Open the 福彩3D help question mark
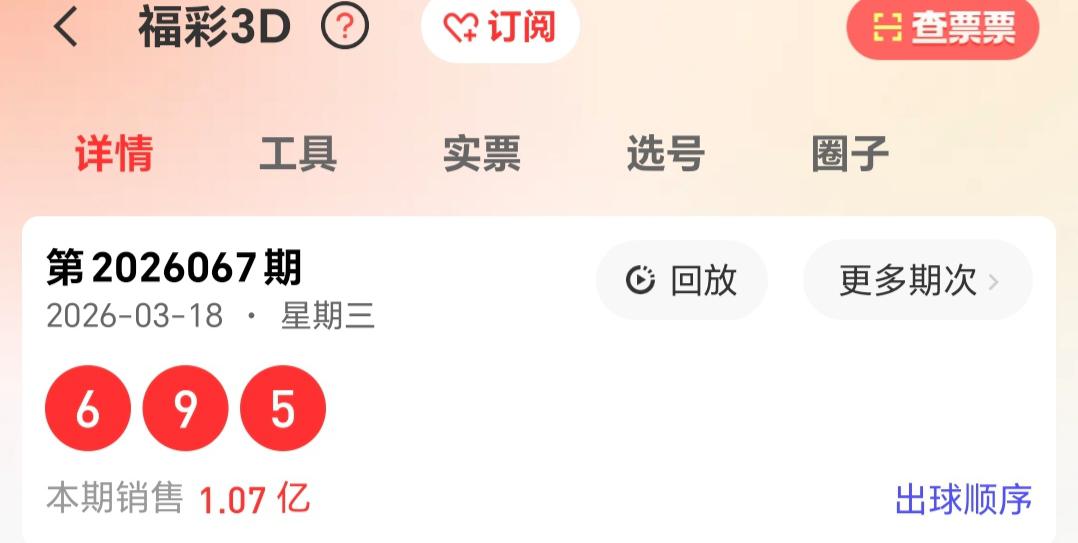This screenshot has height=543, width=1078. [x=345, y=27]
